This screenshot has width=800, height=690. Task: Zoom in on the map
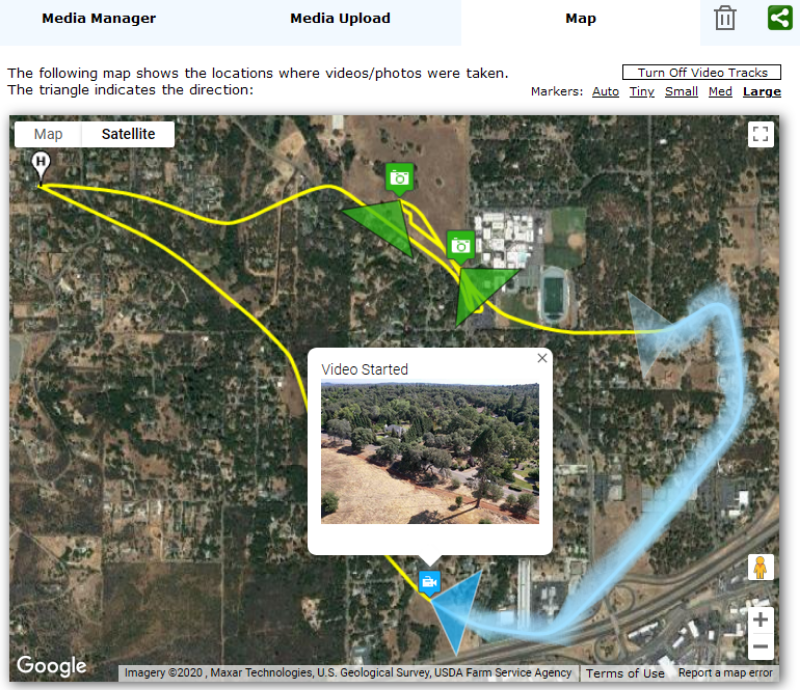point(761,620)
